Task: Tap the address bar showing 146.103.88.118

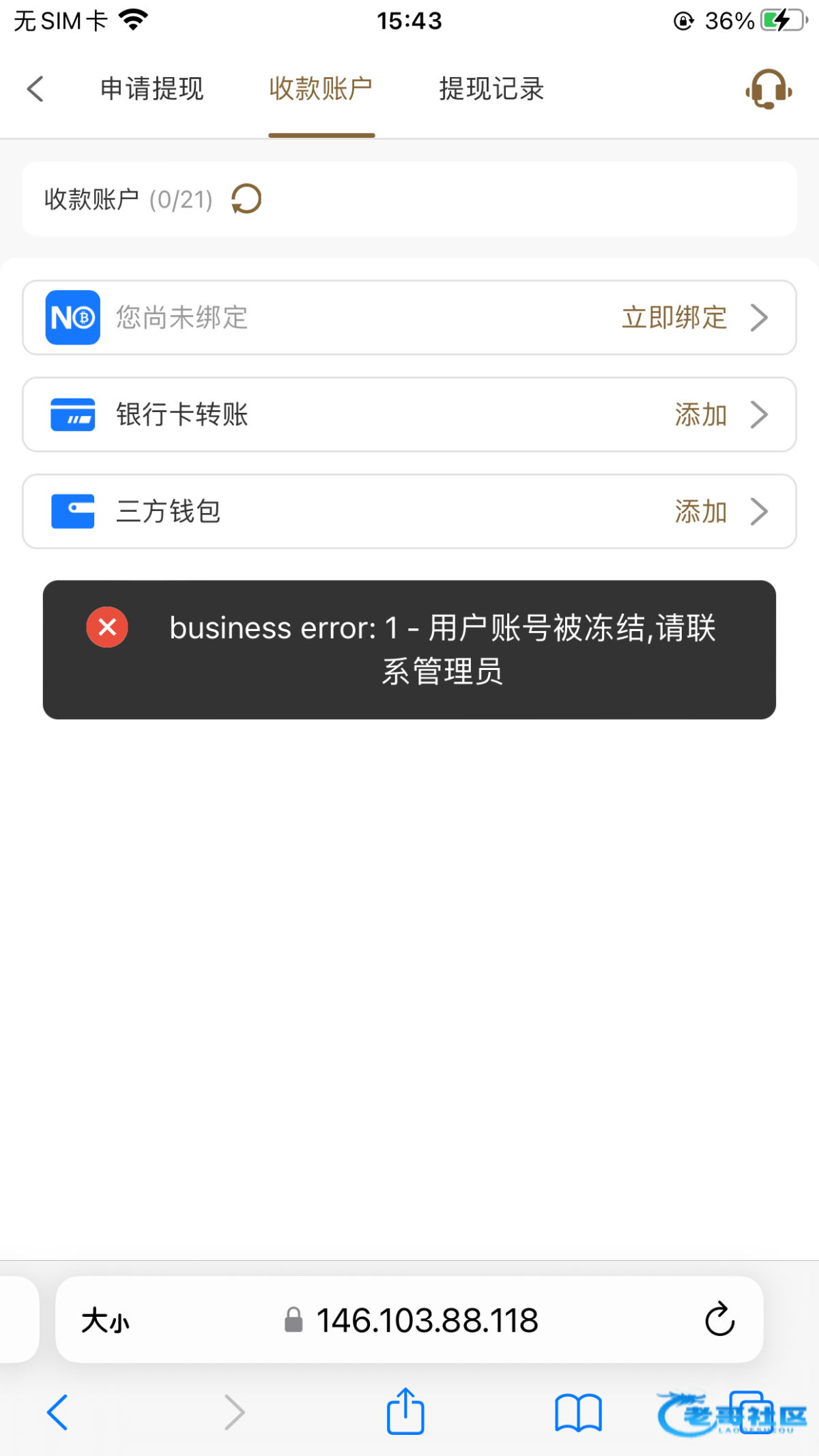Action: click(x=409, y=1320)
